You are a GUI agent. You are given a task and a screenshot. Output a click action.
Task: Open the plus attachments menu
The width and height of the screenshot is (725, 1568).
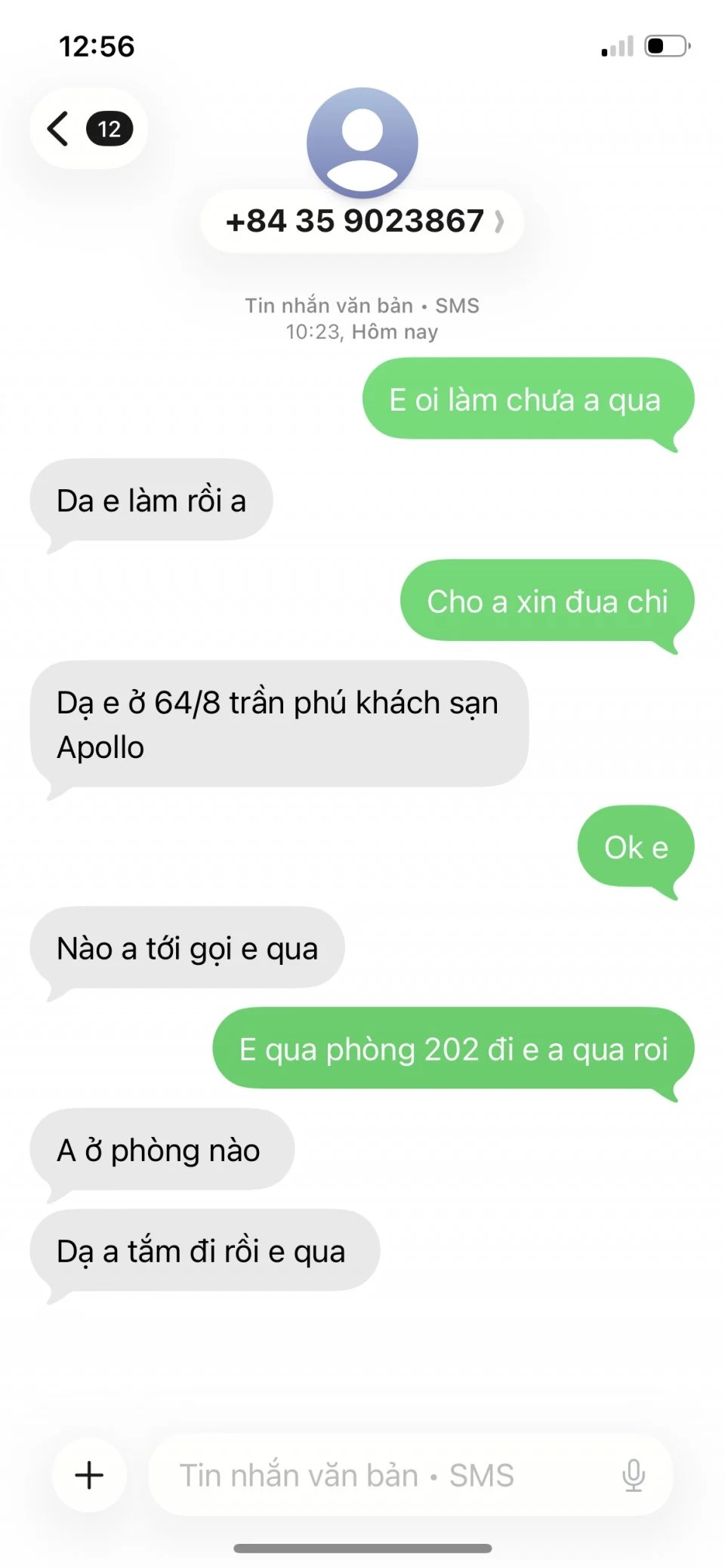point(89,1474)
